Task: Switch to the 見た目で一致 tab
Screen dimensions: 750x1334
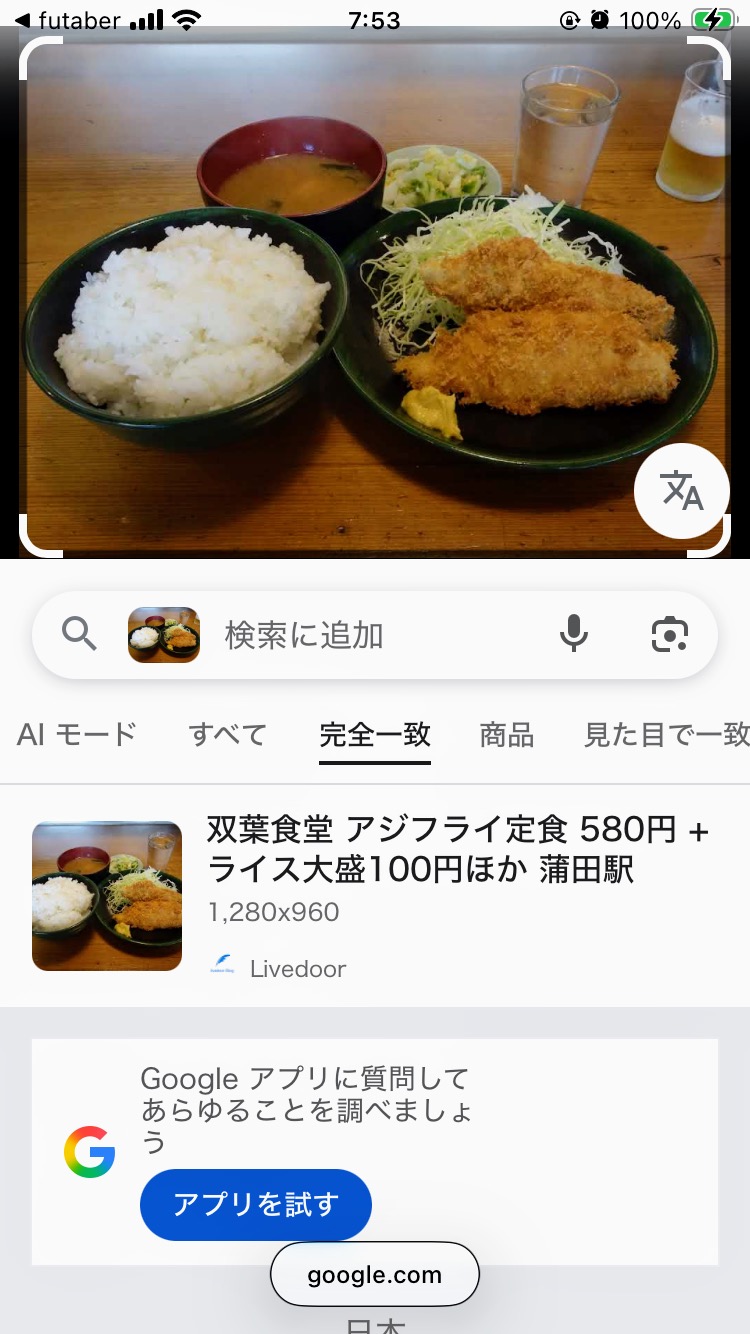Action: click(x=666, y=735)
